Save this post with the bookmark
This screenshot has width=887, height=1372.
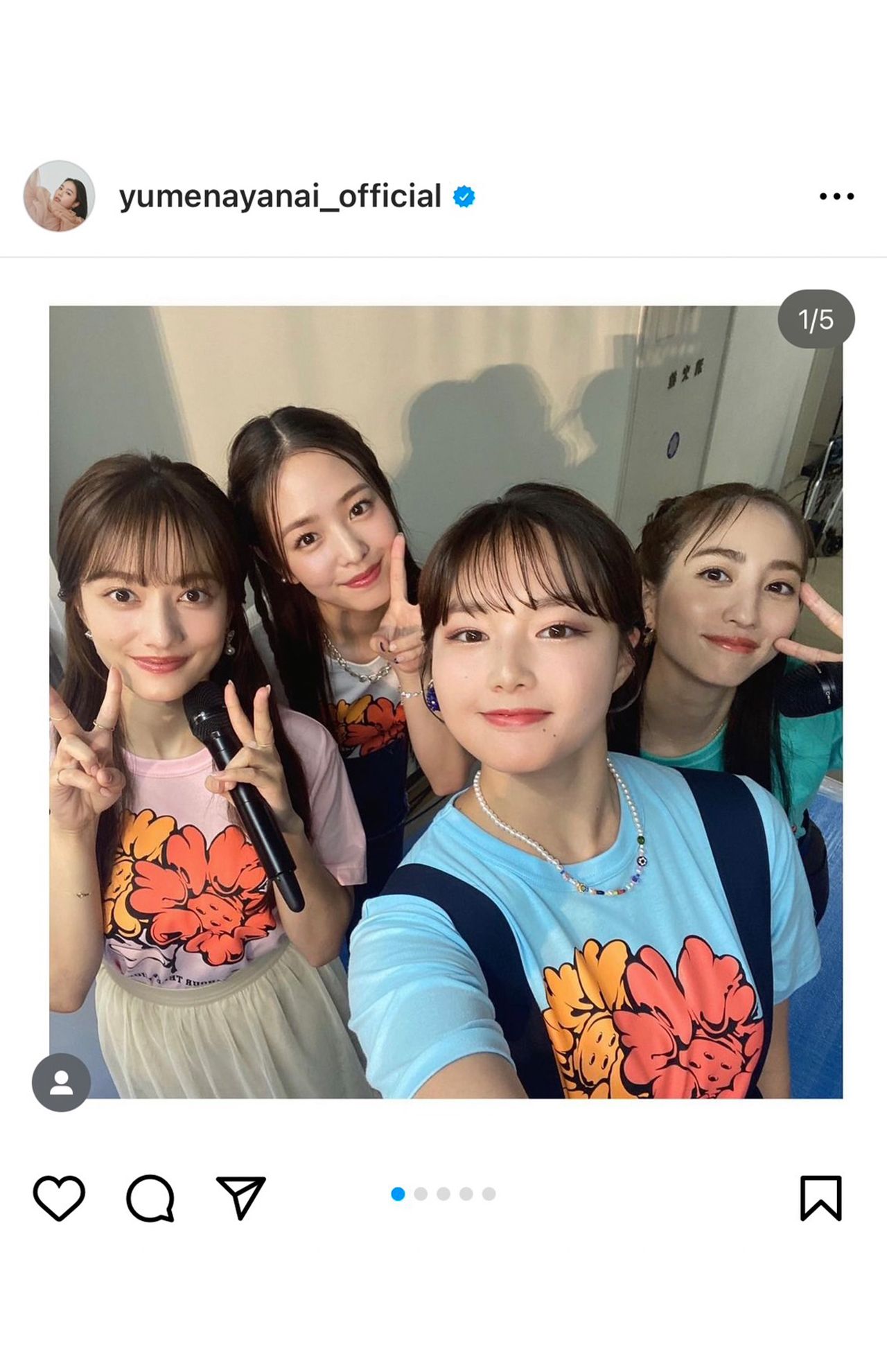tap(820, 1197)
